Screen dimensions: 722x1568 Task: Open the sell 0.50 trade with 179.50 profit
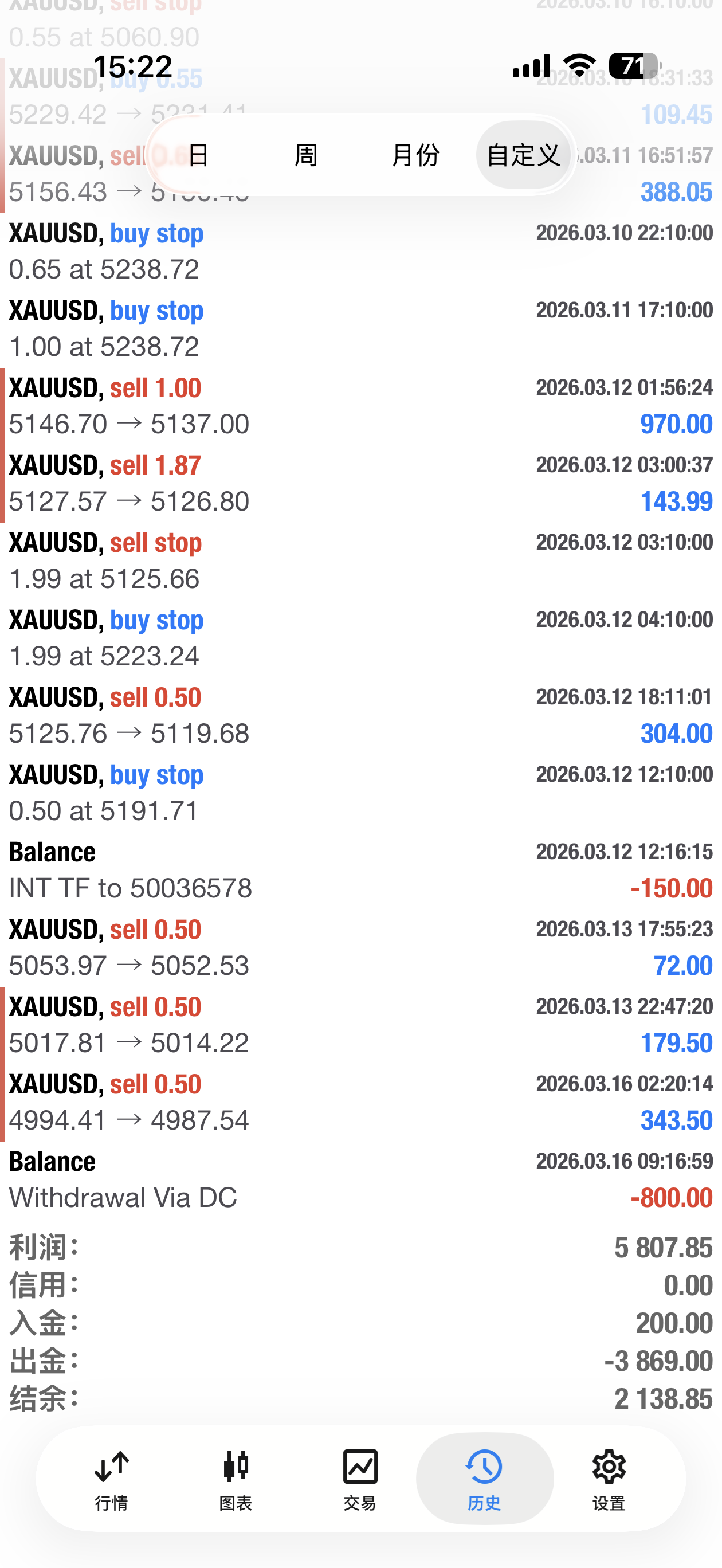[x=360, y=1025]
